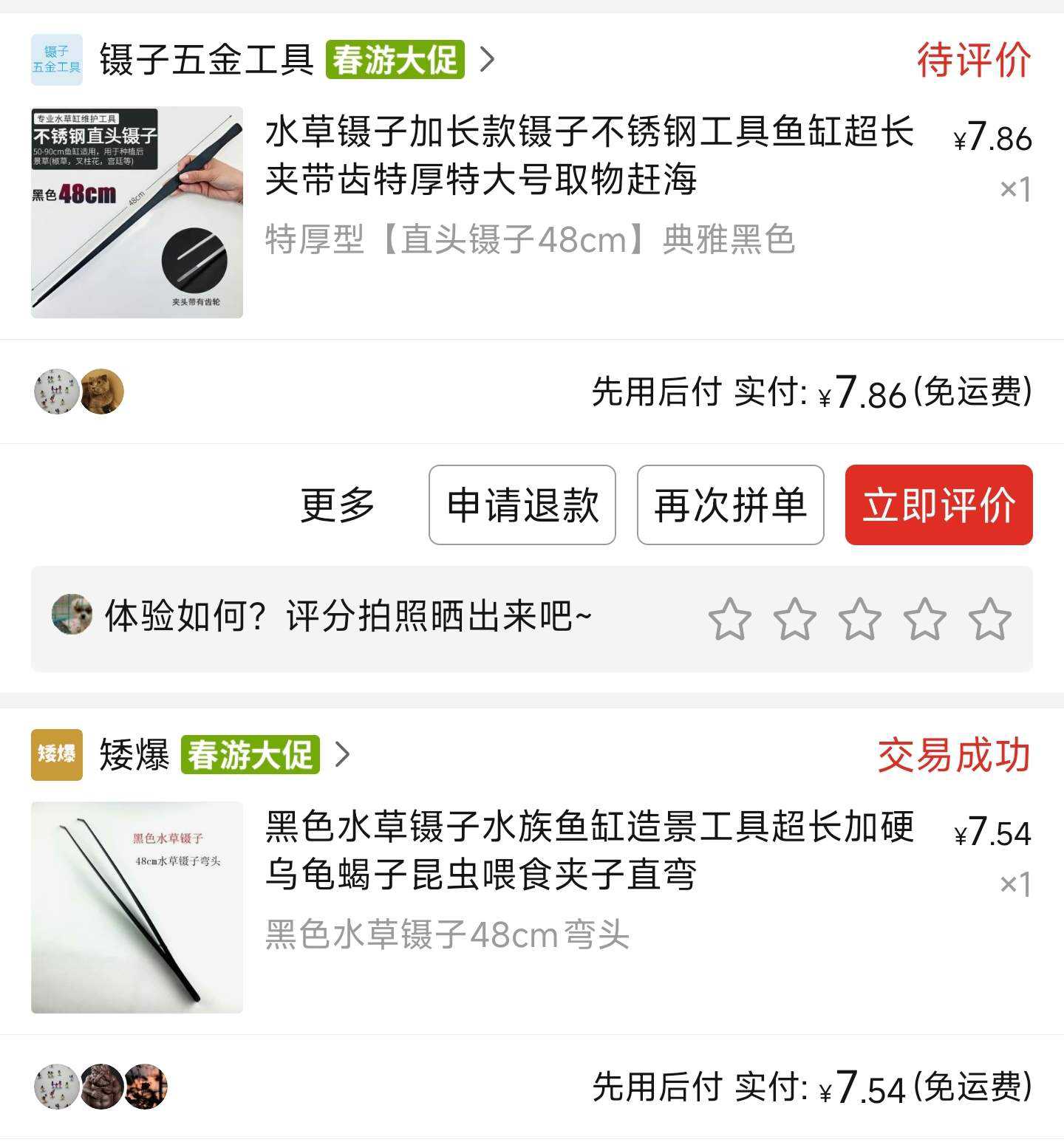1064x1145 pixels.
Task: Open the 镊子五金工具 store page
Action: tap(206, 60)
